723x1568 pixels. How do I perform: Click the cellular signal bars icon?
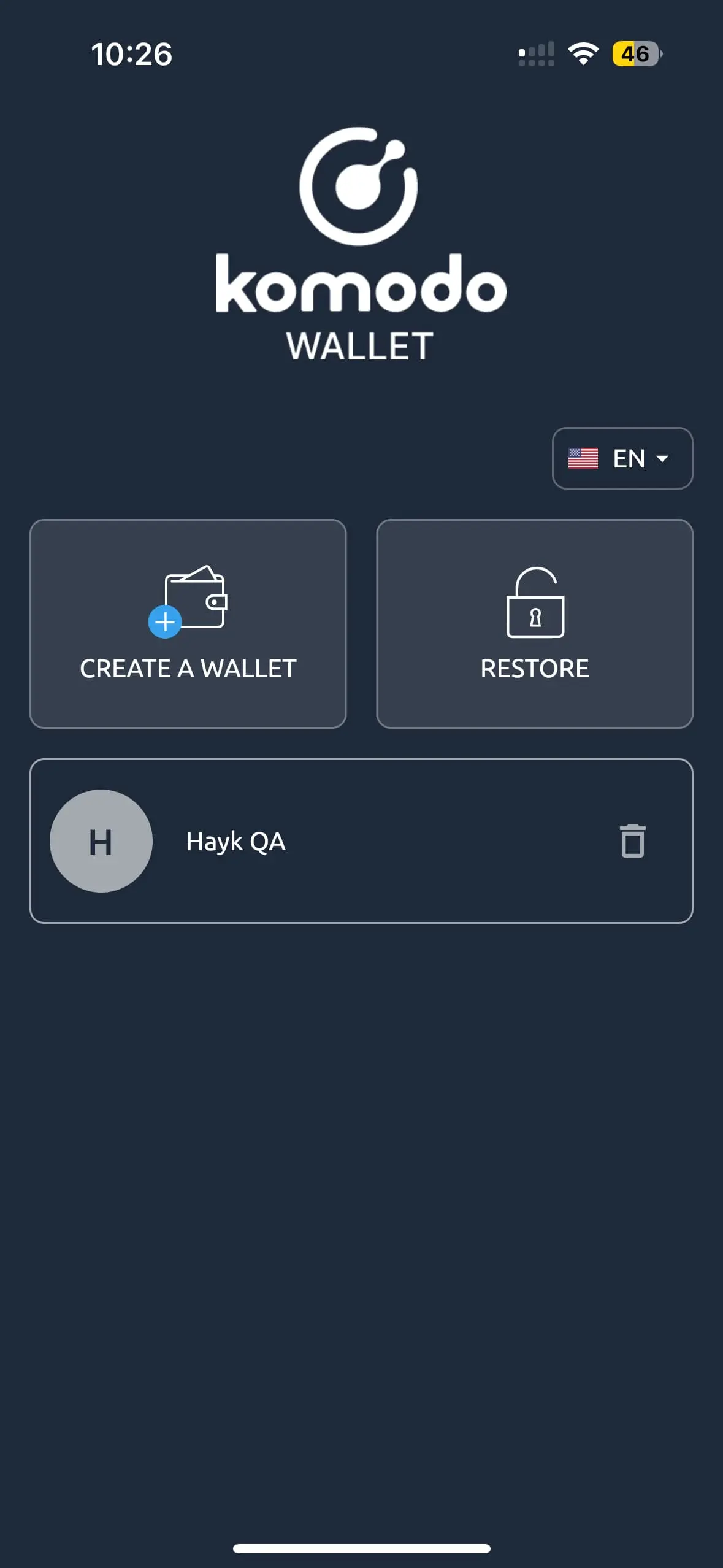click(x=537, y=54)
